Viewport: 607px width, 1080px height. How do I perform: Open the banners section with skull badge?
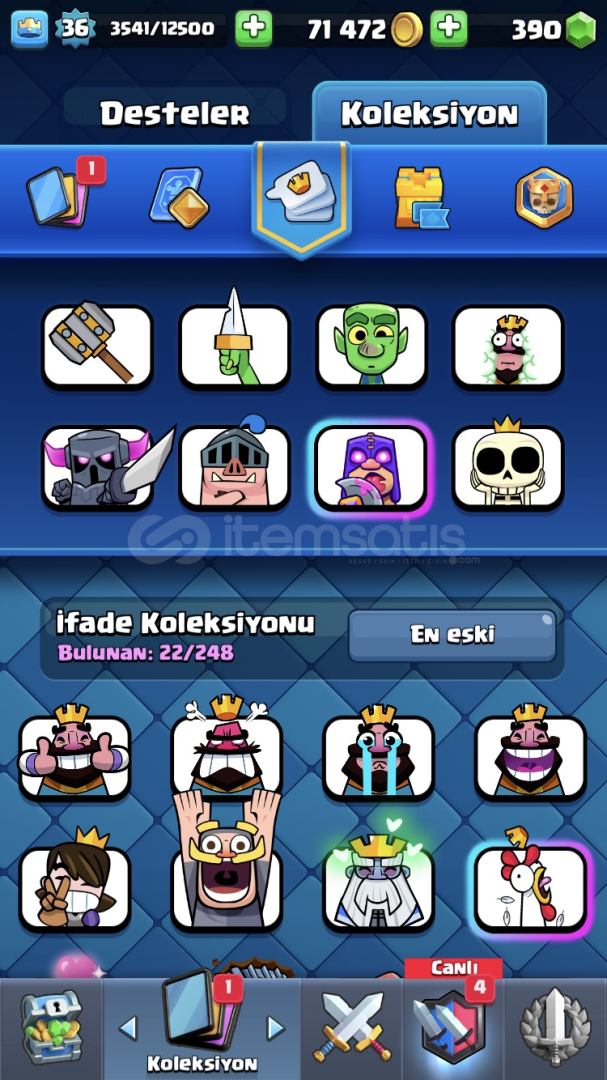tap(544, 195)
